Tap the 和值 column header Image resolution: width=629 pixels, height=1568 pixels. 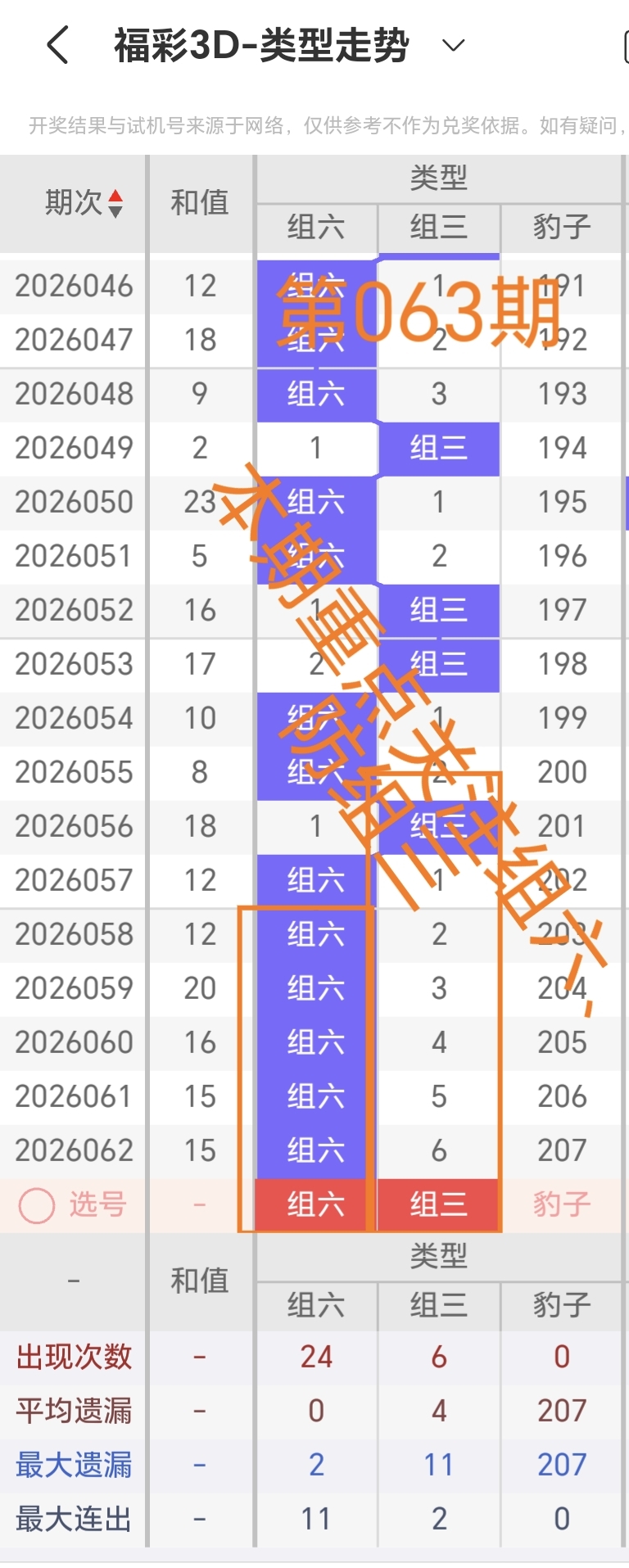click(x=201, y=204)
